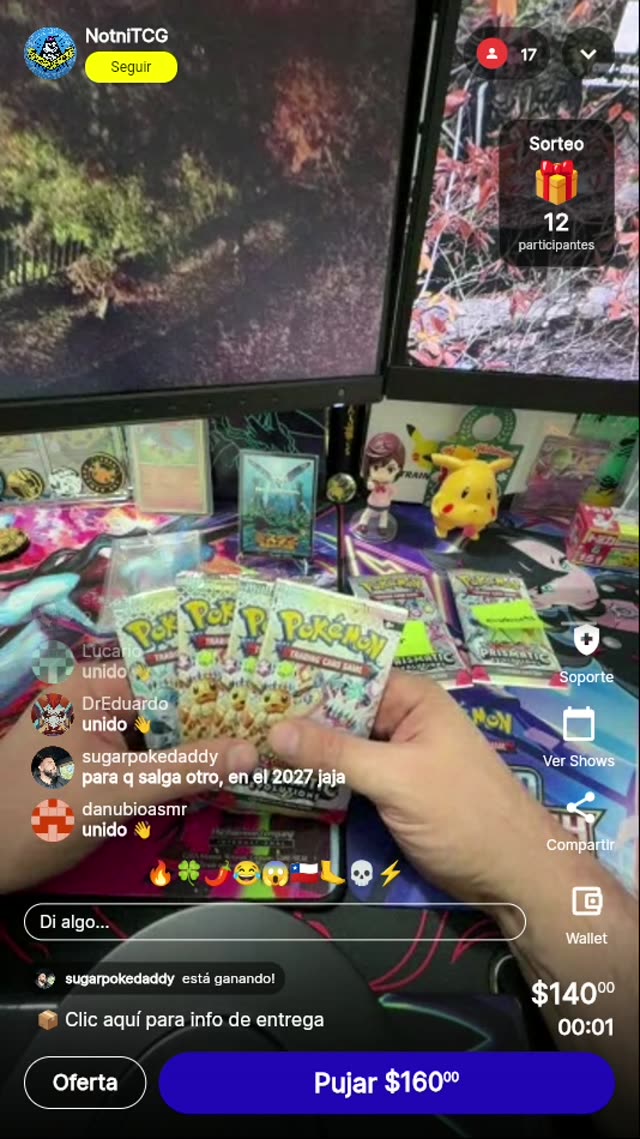Send the lightning bolt emoji reaction
The height and width of the screenshot is (1139, 640).
click(x=390, y=873)
